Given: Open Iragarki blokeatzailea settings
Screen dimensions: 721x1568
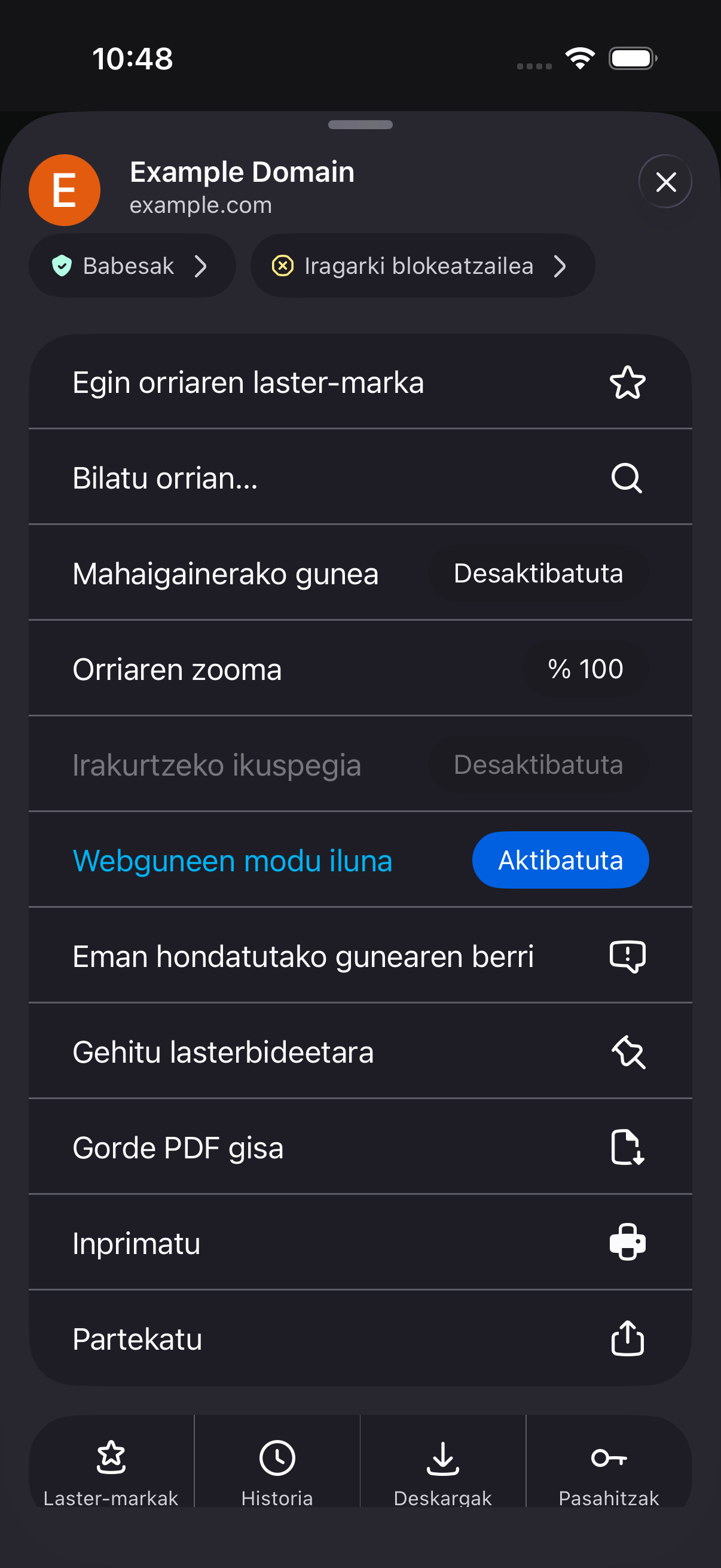Looking at the screenshot, I should pyautogui.click(x=422, y=266).
